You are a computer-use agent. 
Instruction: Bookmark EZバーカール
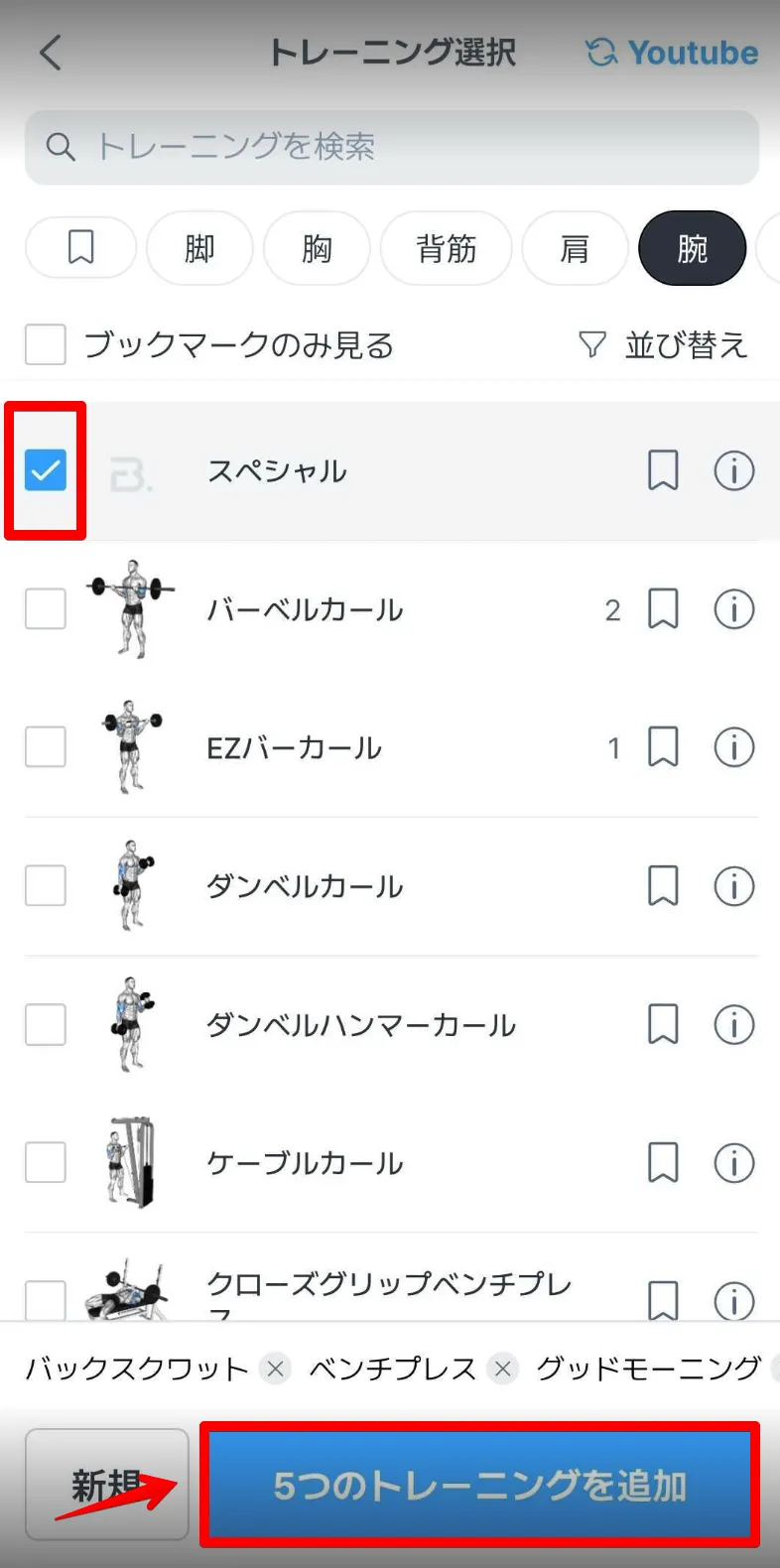(x=663, y=747)
